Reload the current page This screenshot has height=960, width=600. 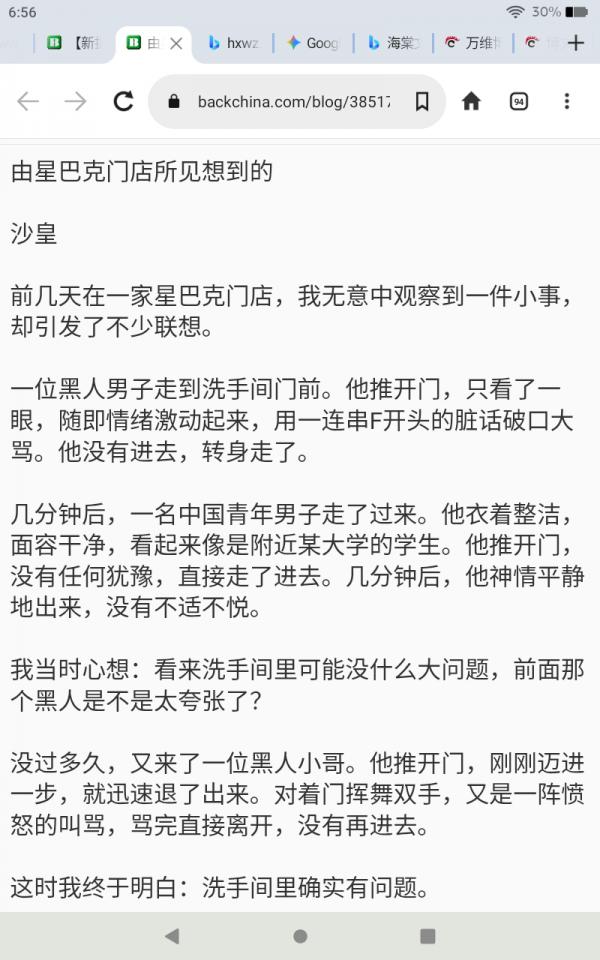(x=123, y=101)
